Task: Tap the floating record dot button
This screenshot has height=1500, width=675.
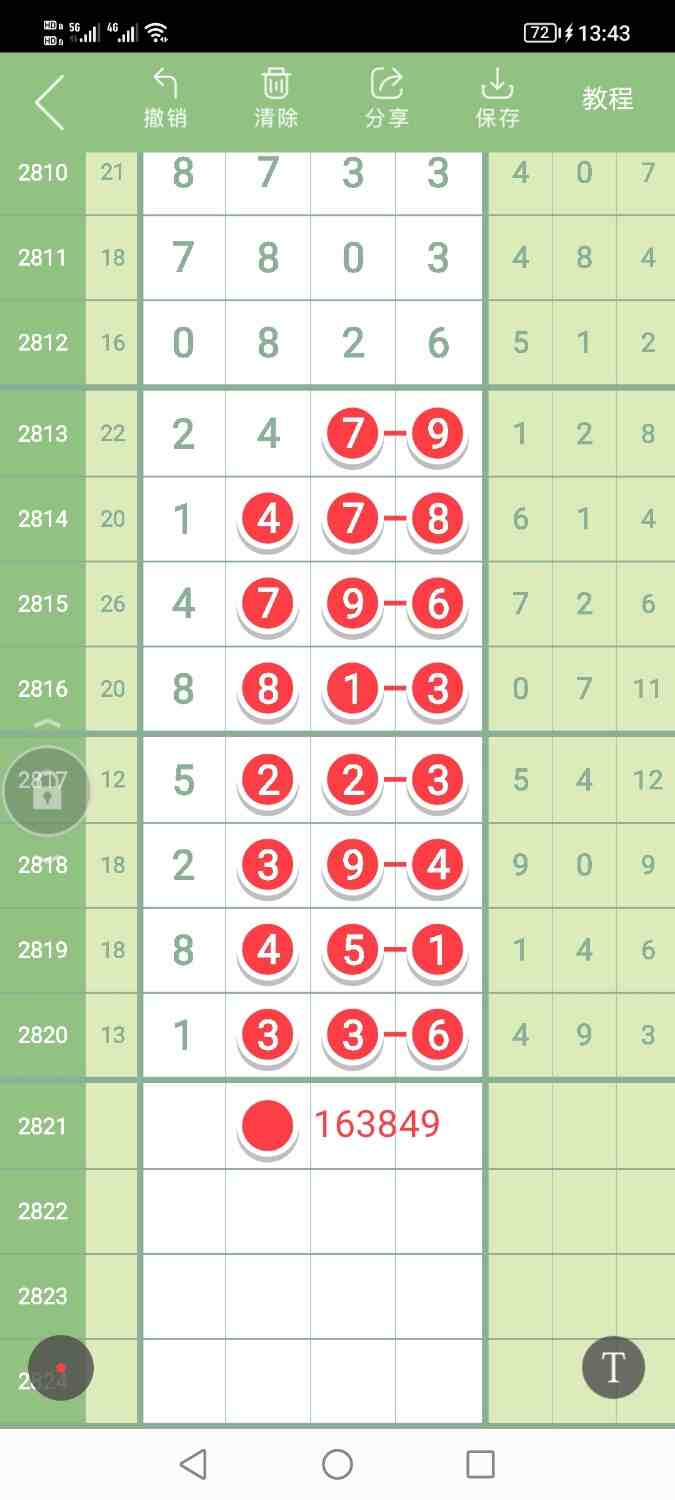Action: click(61, 1367)
